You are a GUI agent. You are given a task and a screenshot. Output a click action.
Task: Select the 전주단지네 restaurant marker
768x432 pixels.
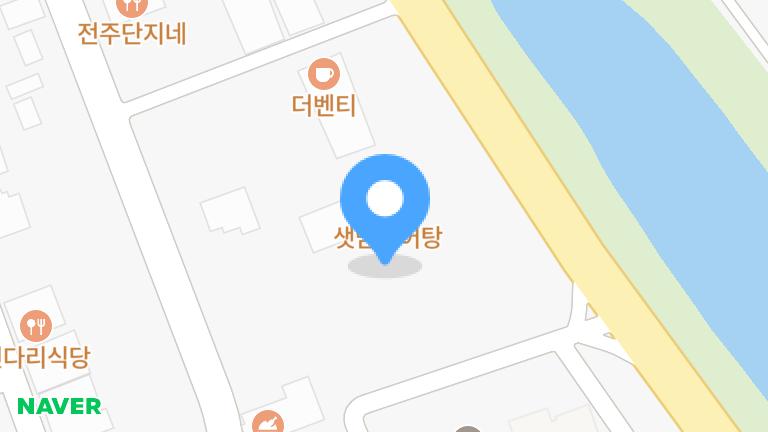coord(131,6)
